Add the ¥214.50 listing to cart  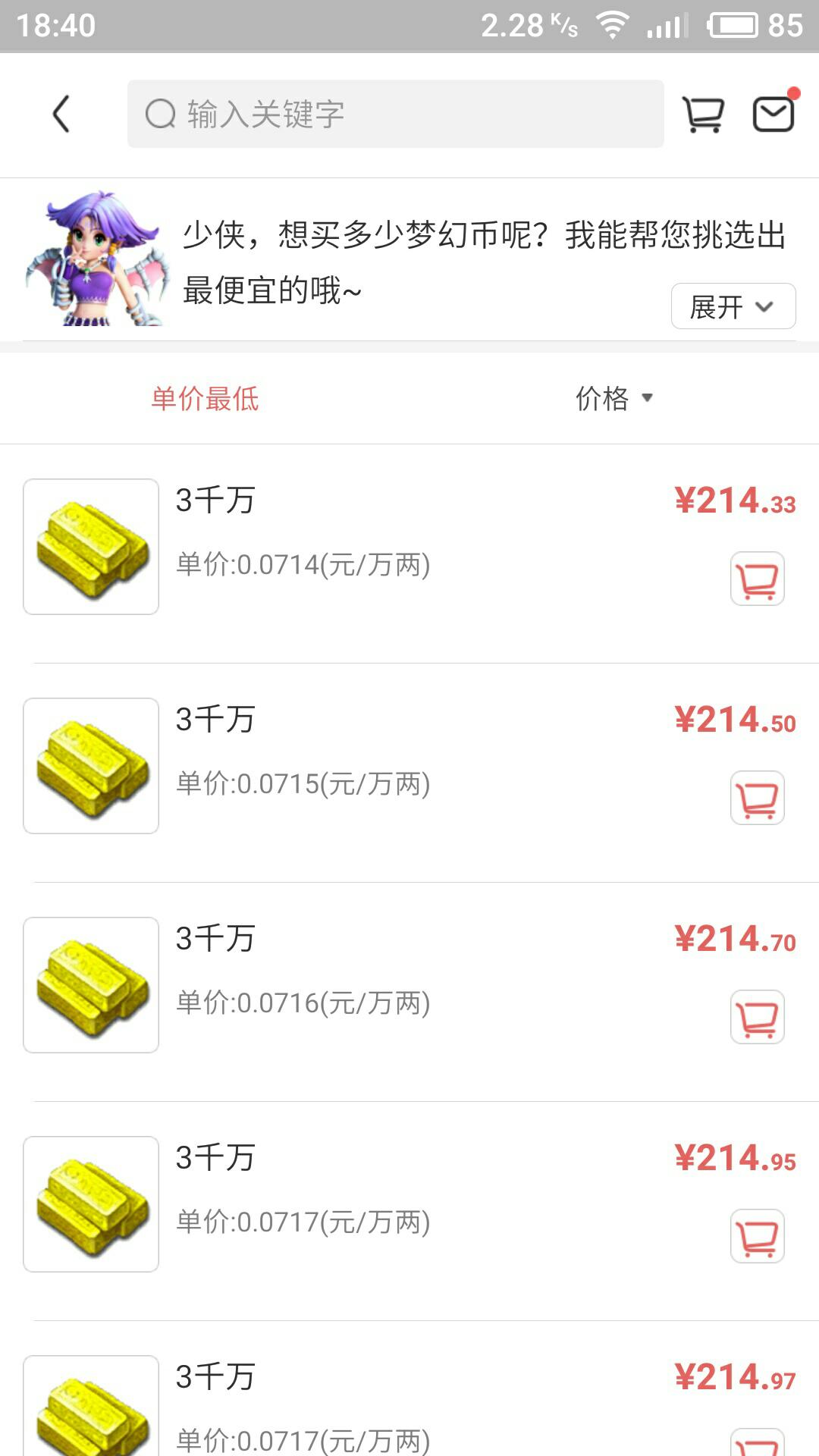pyautogui.click(x=757, y=799)
